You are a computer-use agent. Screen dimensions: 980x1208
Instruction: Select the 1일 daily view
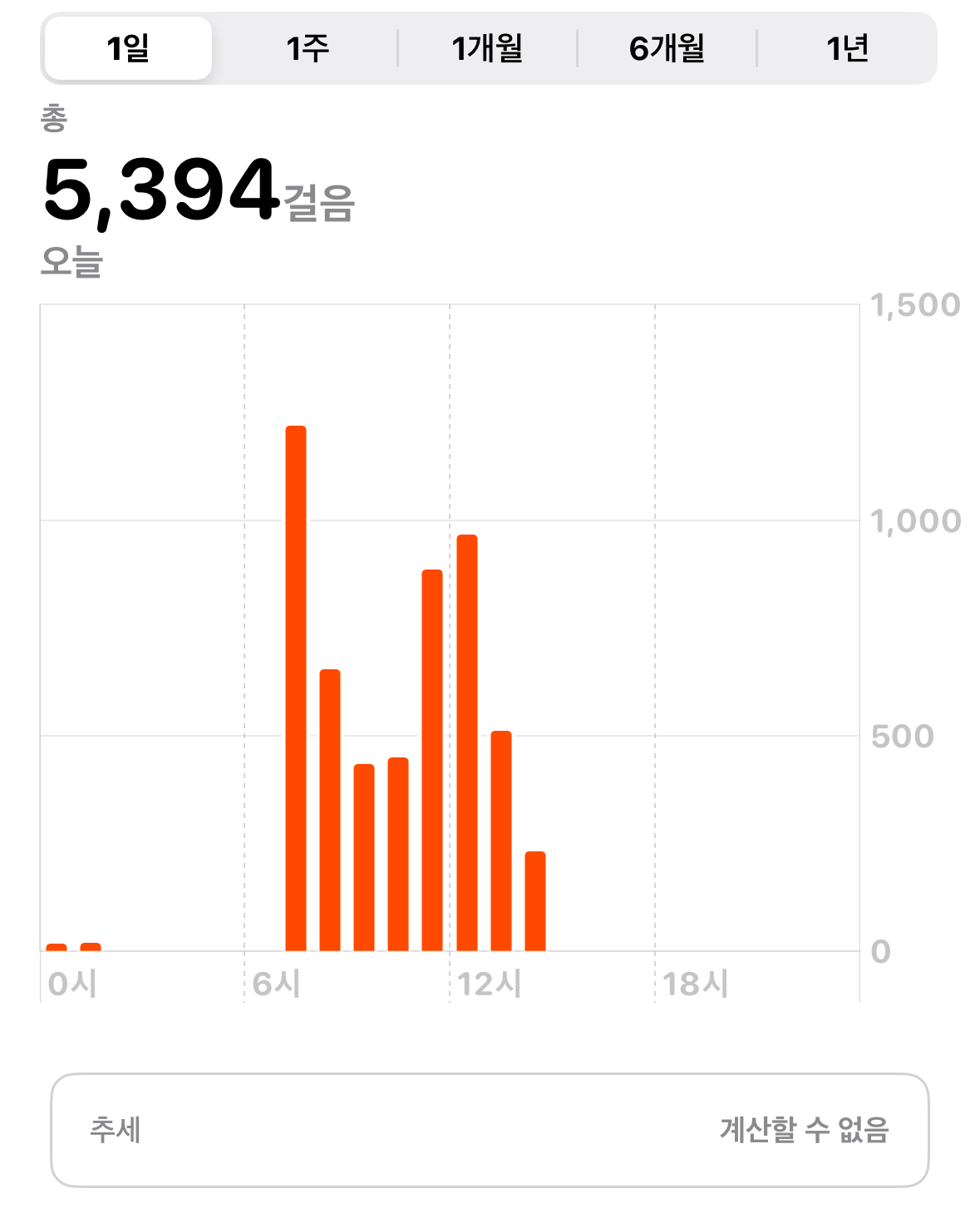coord(128,48)
